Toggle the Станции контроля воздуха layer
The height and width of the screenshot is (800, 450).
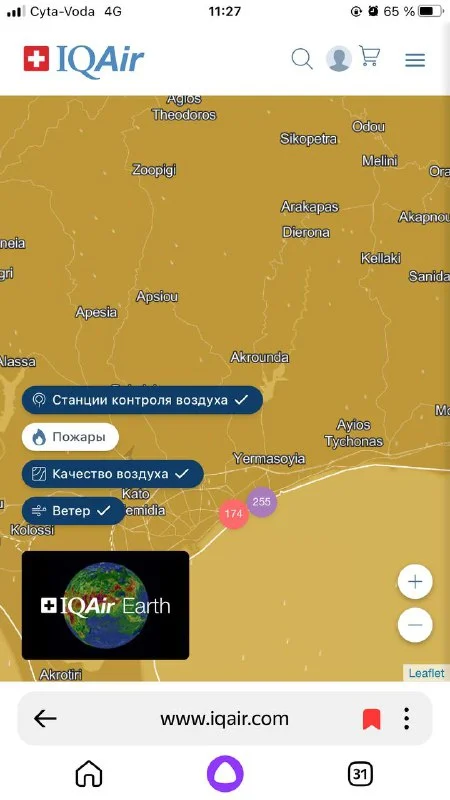coord(142,400)
